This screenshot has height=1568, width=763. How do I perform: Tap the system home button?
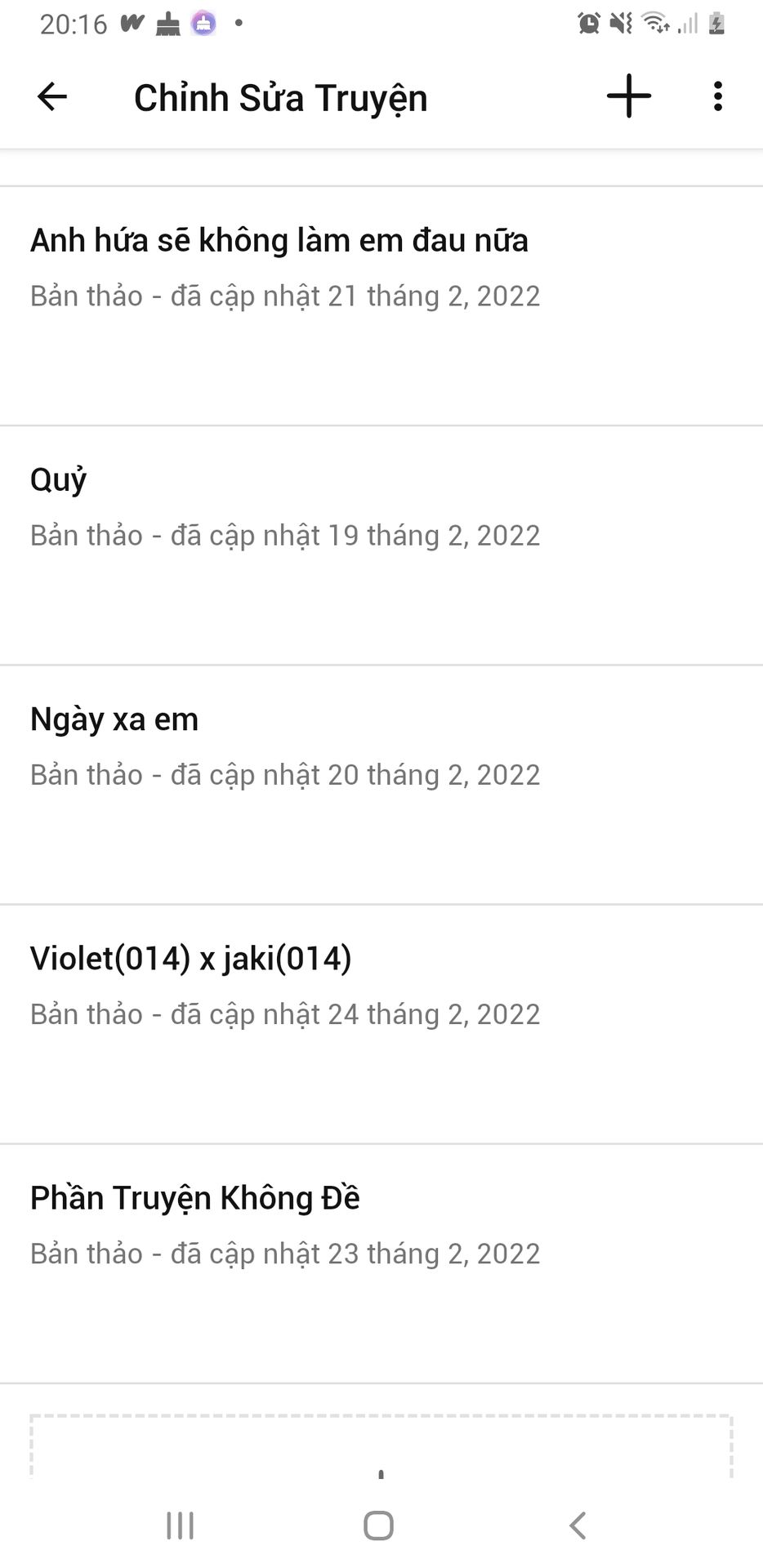tap(378, 1525)
